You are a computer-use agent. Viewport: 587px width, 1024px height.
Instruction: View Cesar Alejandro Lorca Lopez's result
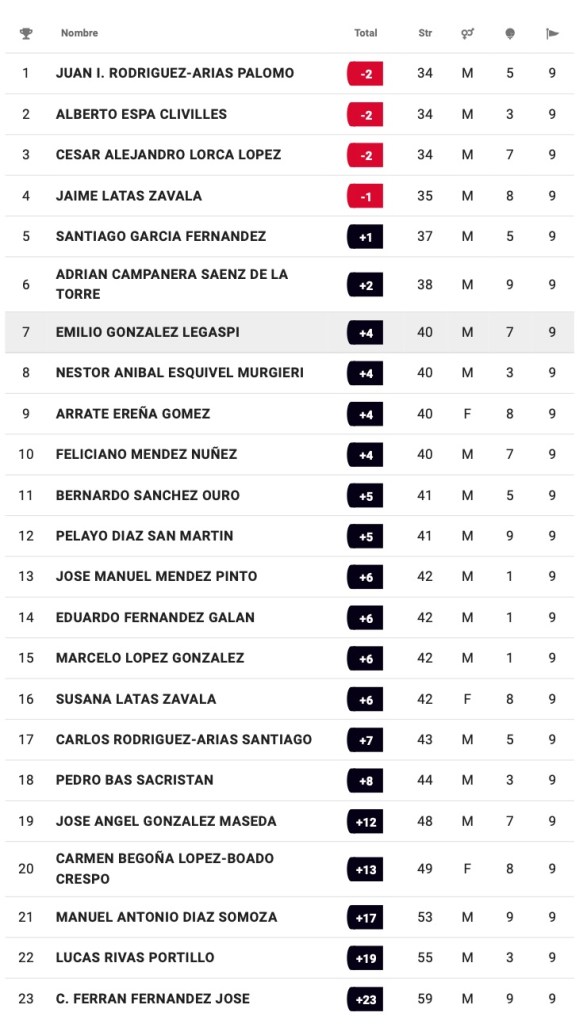289,155
